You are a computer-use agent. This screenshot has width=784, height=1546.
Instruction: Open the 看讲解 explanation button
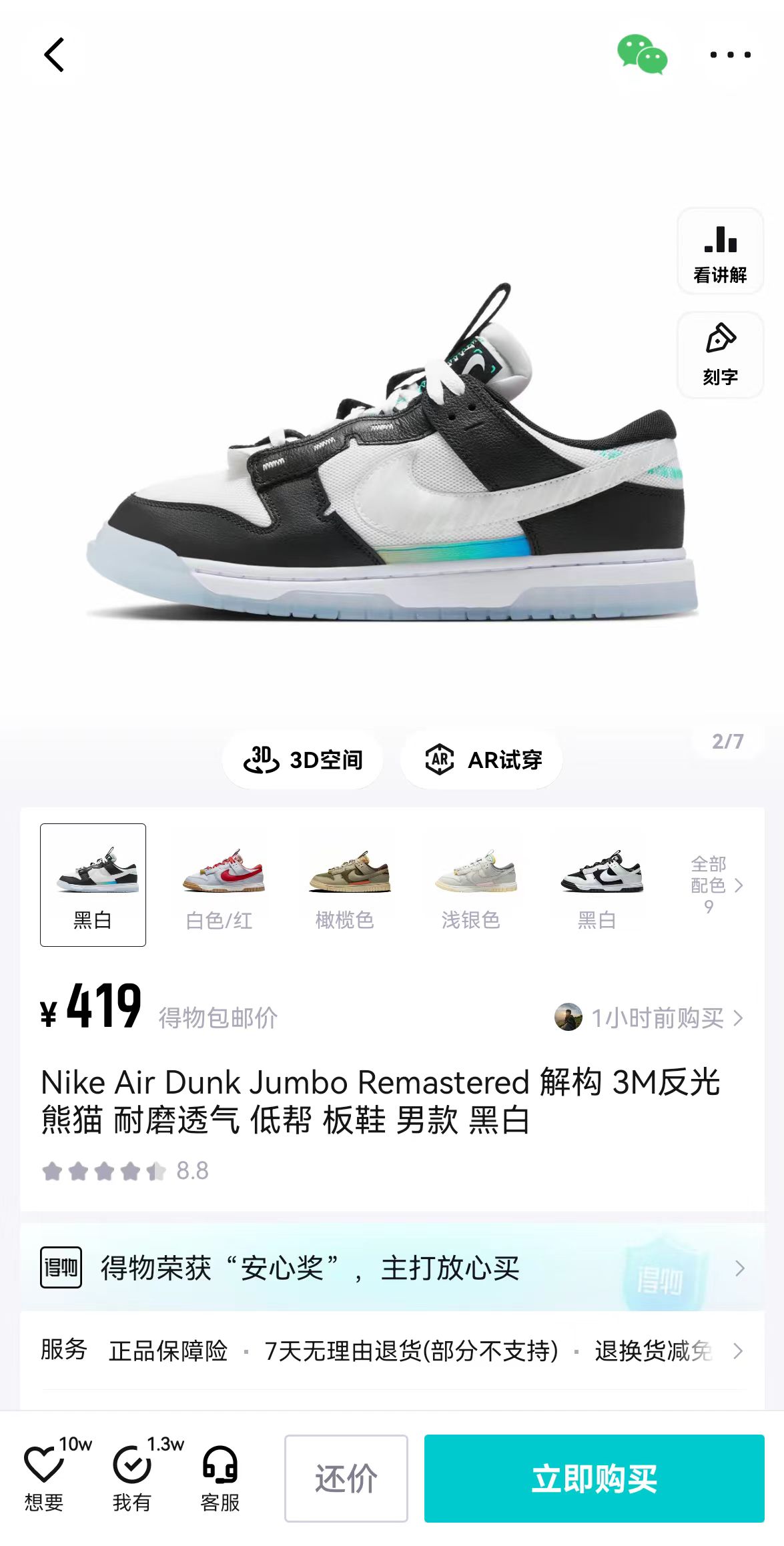(720, 252)
